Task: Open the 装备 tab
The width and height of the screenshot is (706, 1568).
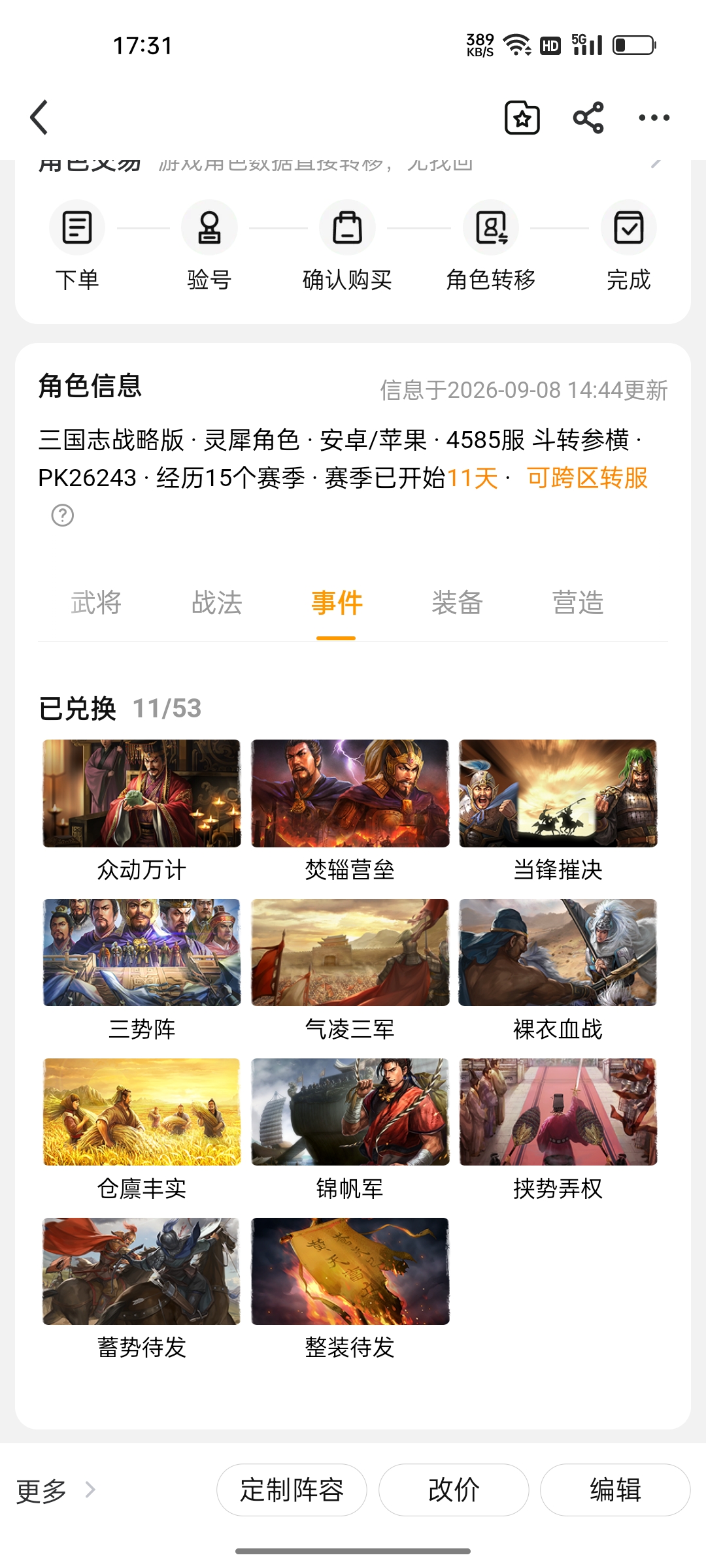Action: click(x=457, y=602)
